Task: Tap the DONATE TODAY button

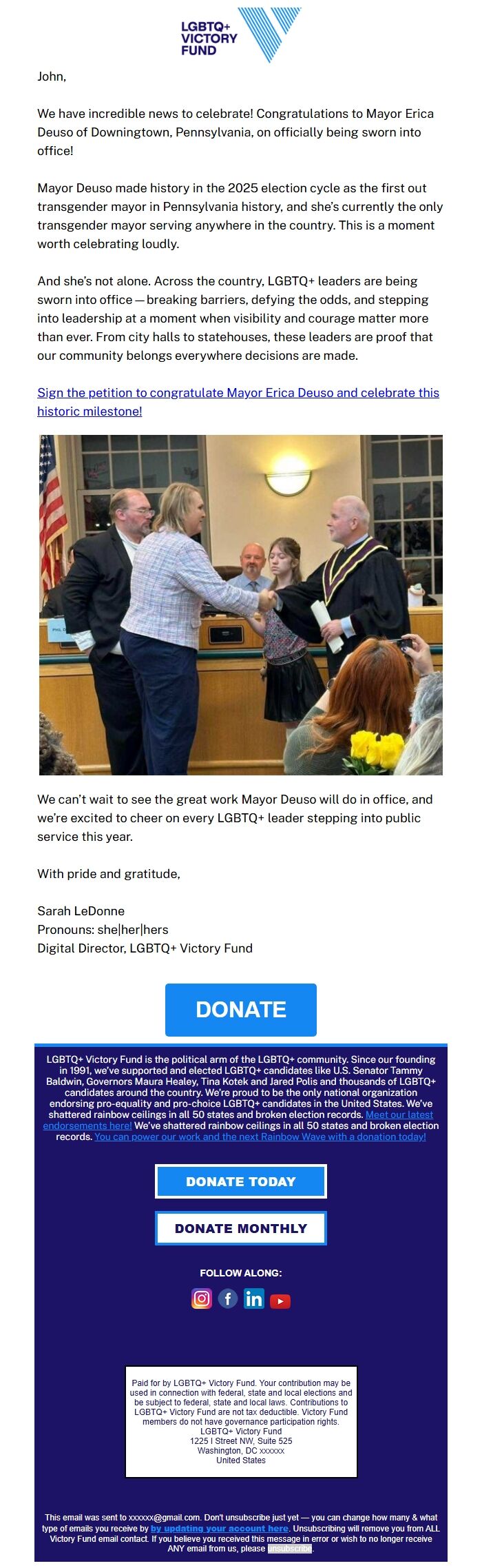Action: (241, 1181)
